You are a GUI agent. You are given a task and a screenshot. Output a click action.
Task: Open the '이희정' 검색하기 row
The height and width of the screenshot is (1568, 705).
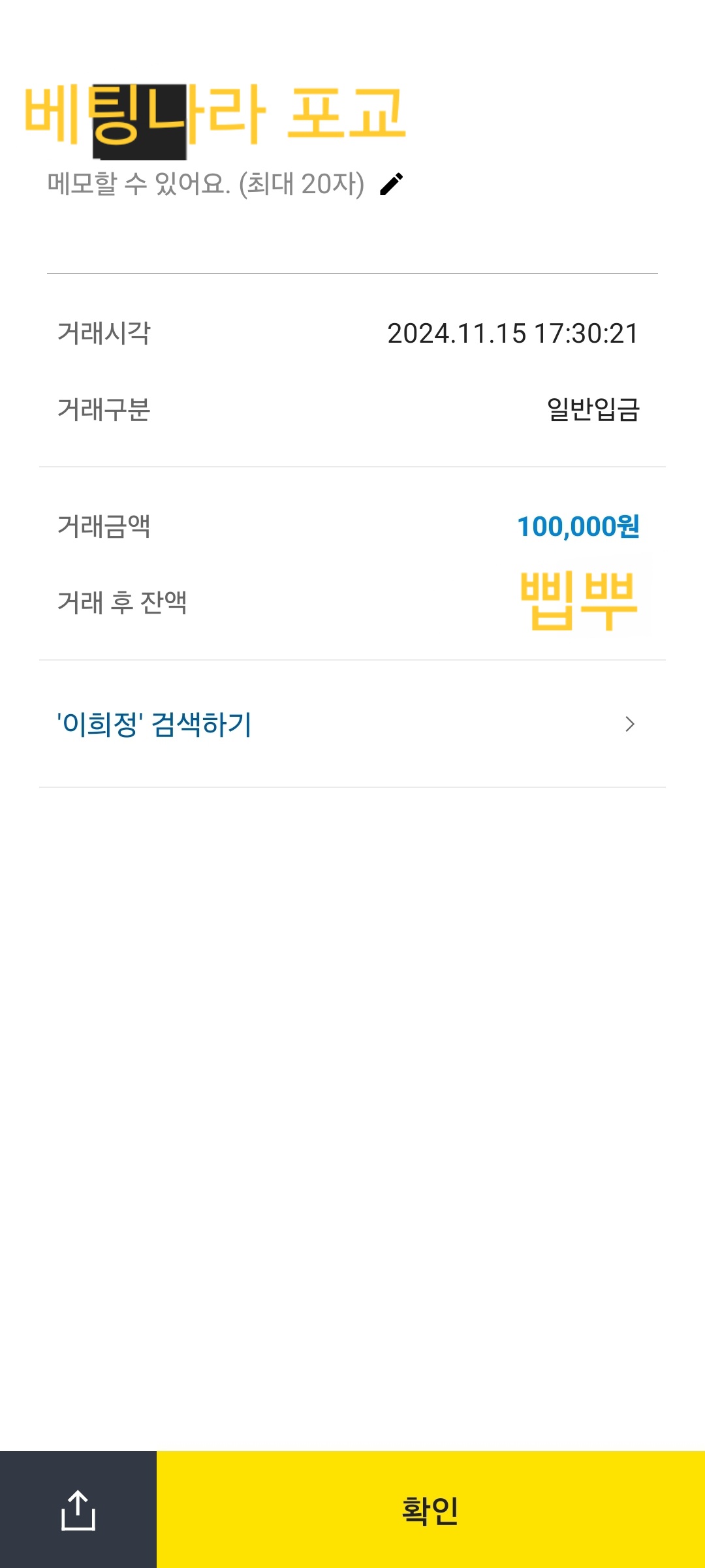coord(352,724)
